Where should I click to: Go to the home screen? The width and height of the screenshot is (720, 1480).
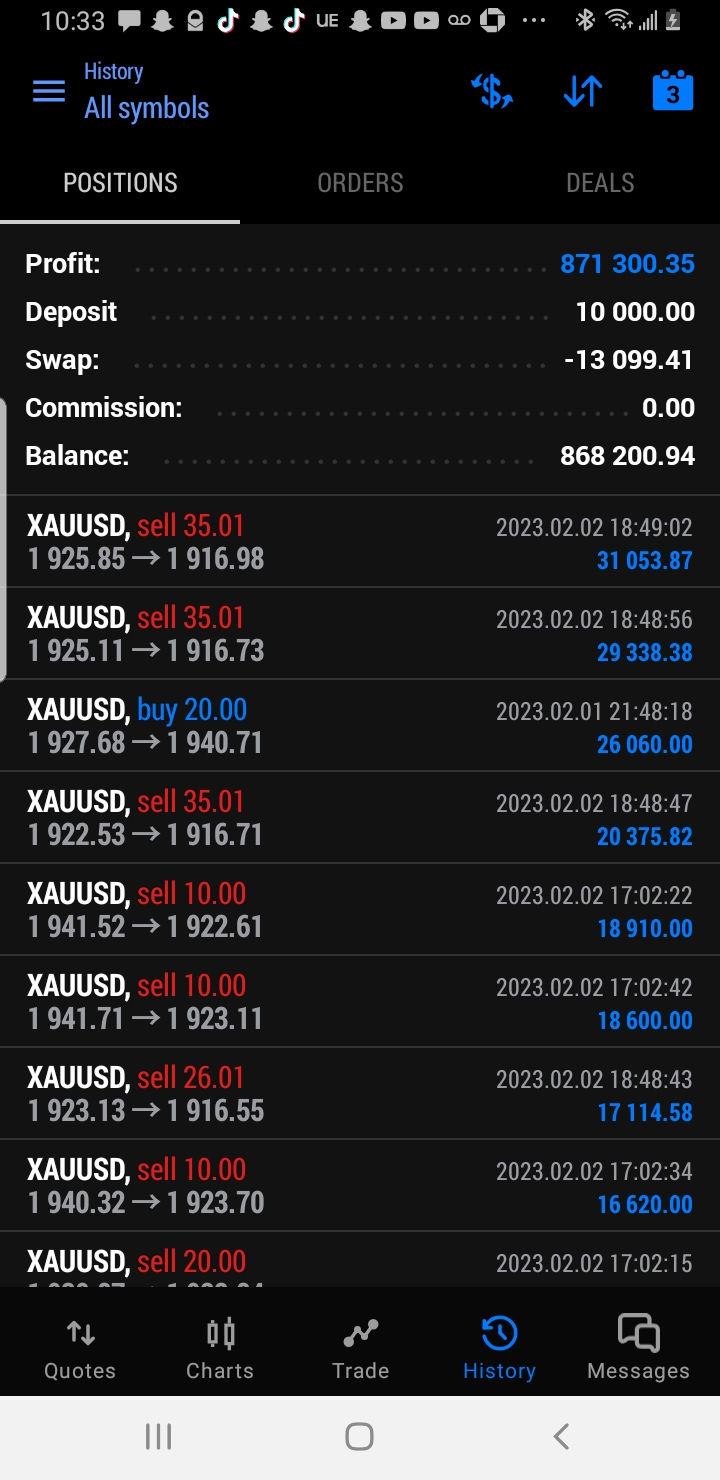coord(359,1437)
